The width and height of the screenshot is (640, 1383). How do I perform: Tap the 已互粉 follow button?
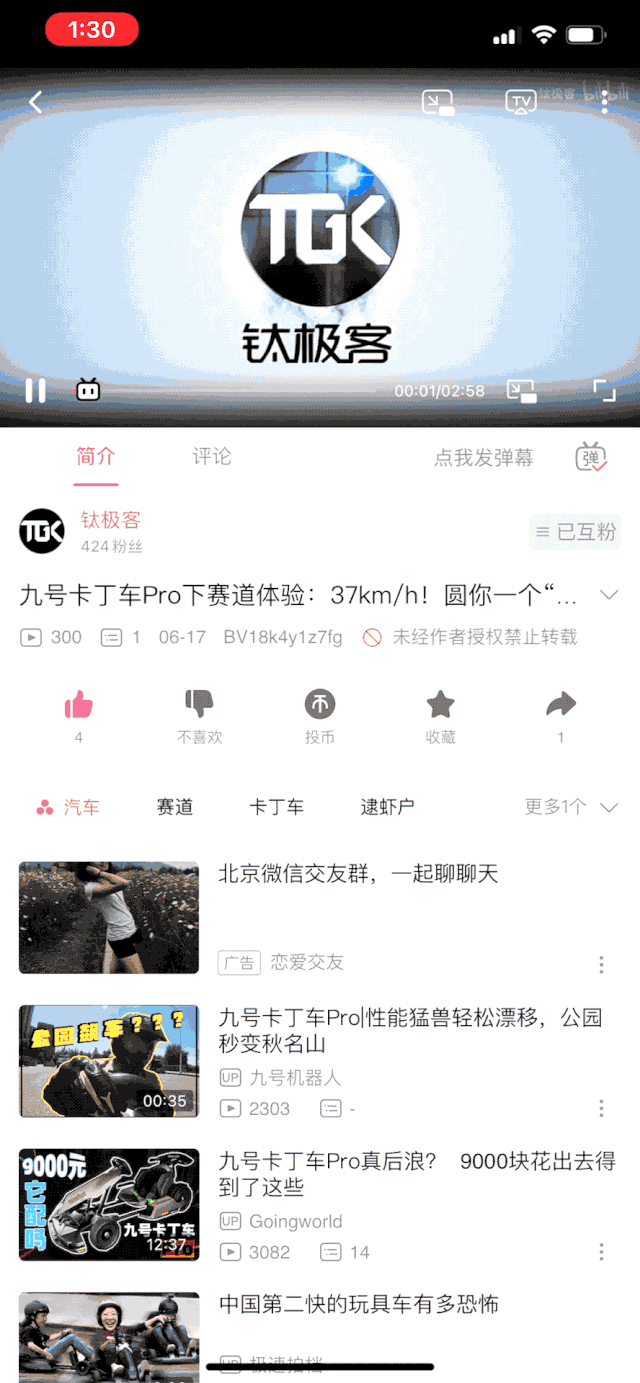click(x=575, y=532)
